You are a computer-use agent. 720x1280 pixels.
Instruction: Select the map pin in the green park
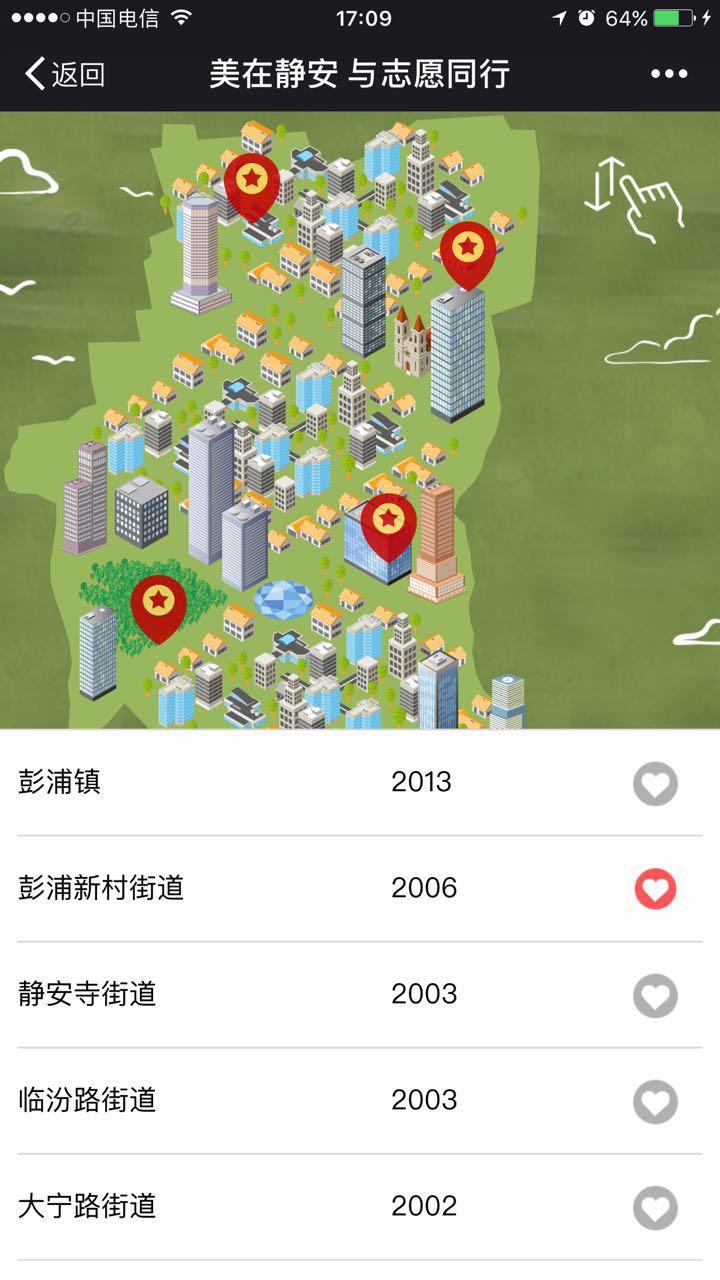pyautogui.click(x=158, y=604)
